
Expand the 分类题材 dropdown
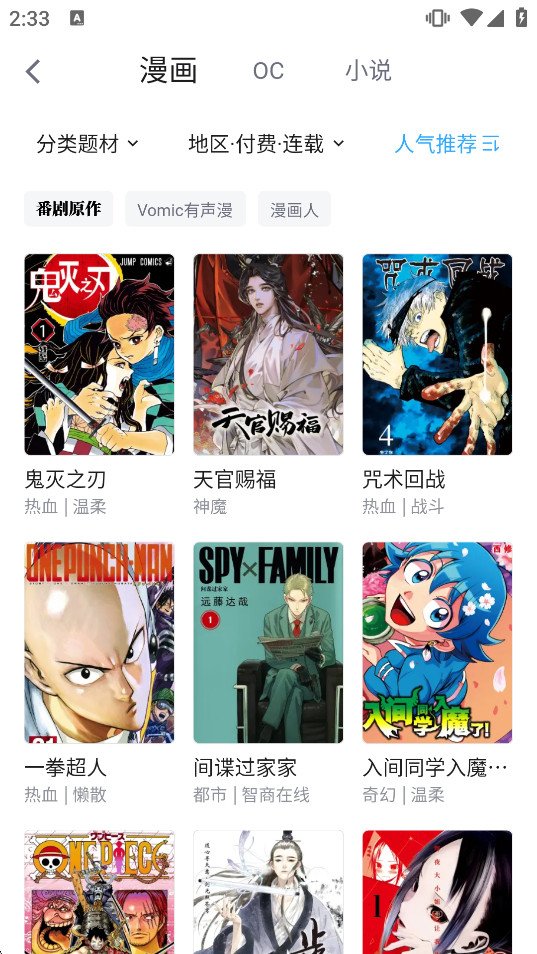coord(87,144)
